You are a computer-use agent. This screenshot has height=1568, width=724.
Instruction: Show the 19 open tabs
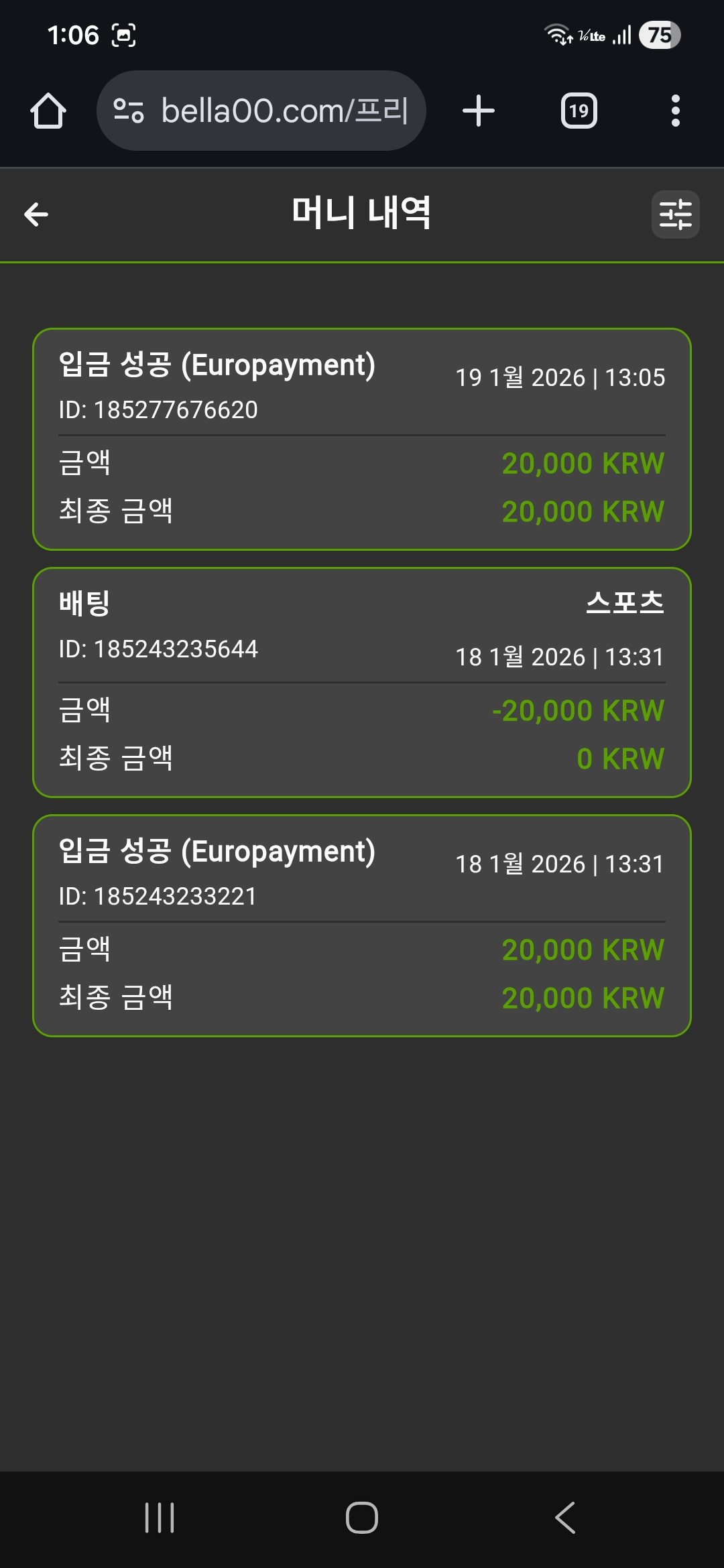579,111
